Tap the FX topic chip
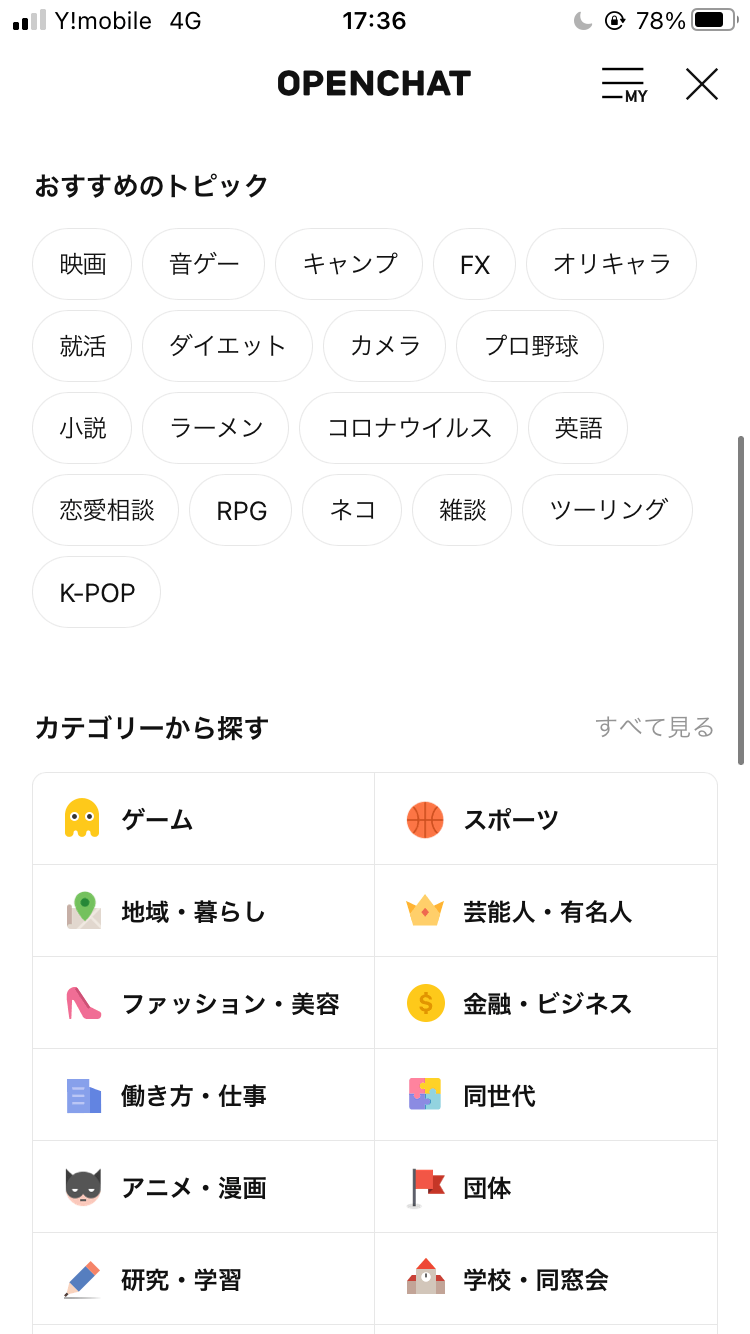 tap(475, 264)
